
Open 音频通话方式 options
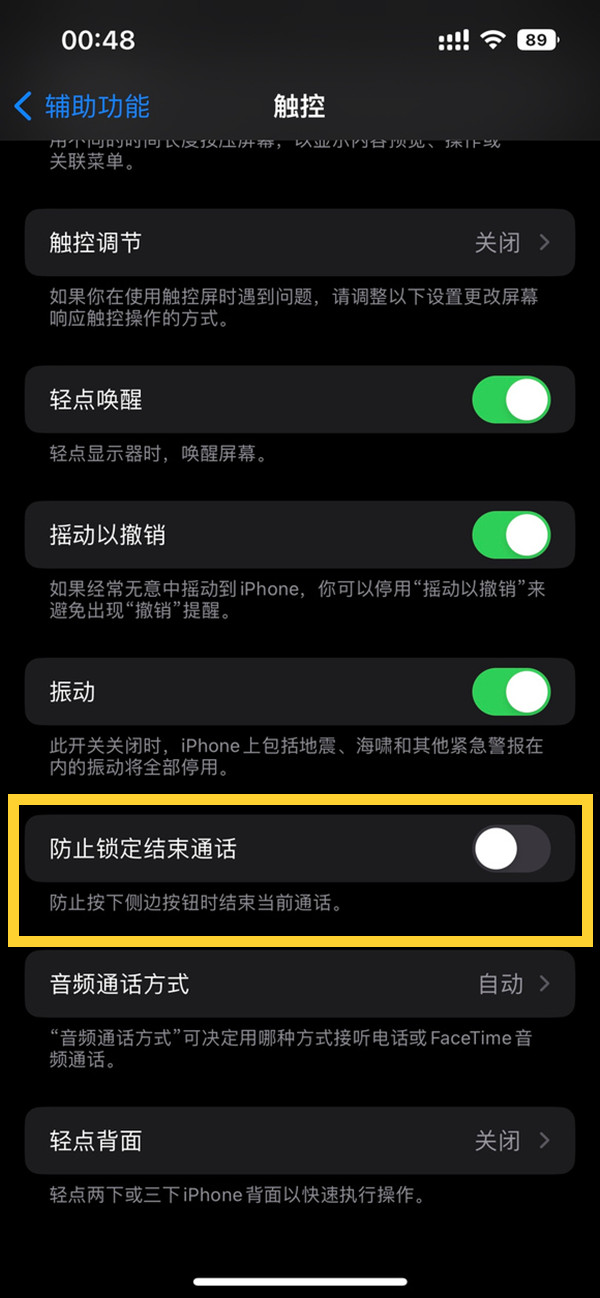click(x=299, y=984)
